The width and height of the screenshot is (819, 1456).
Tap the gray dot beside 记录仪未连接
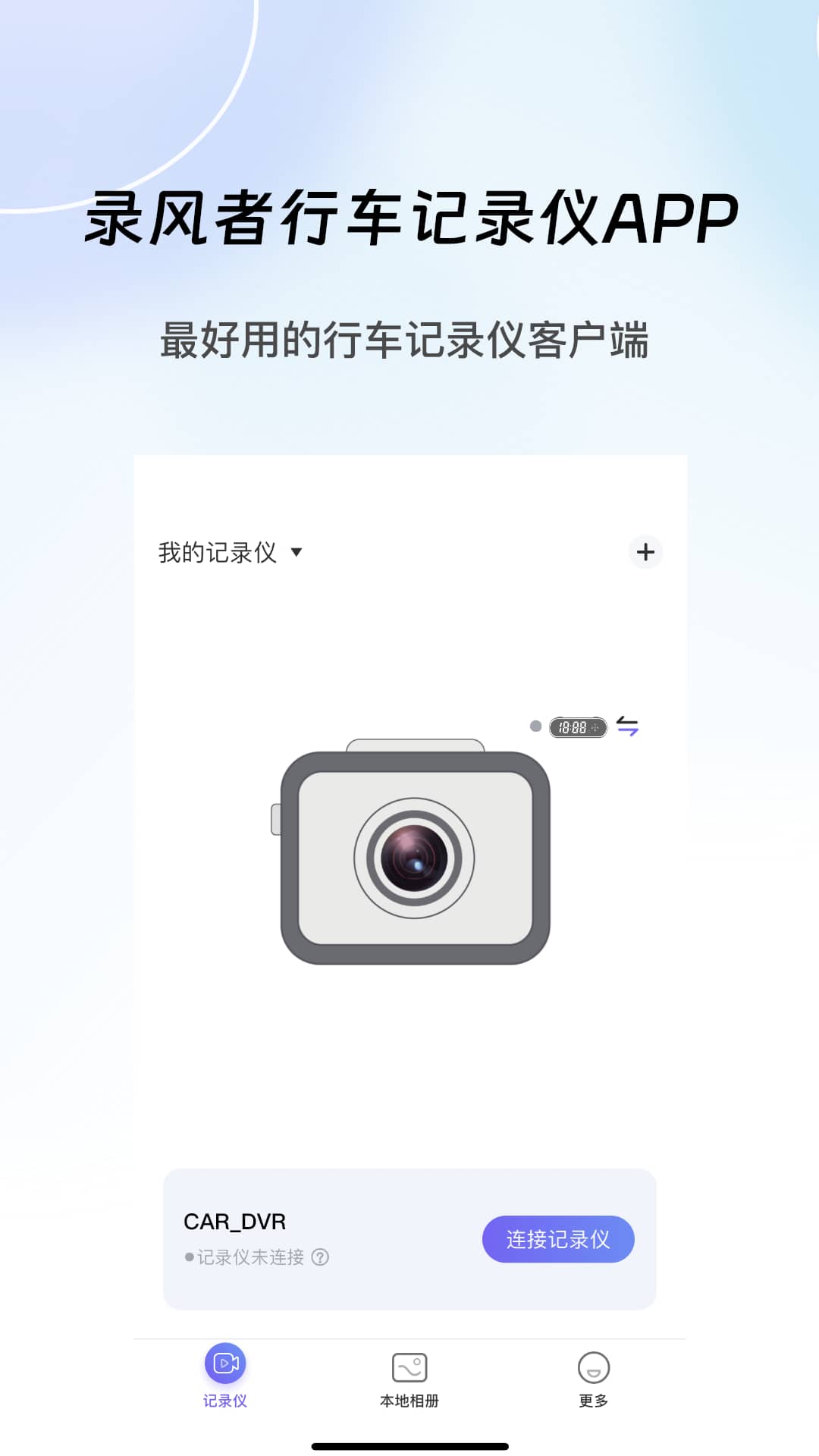(188, 1257)
